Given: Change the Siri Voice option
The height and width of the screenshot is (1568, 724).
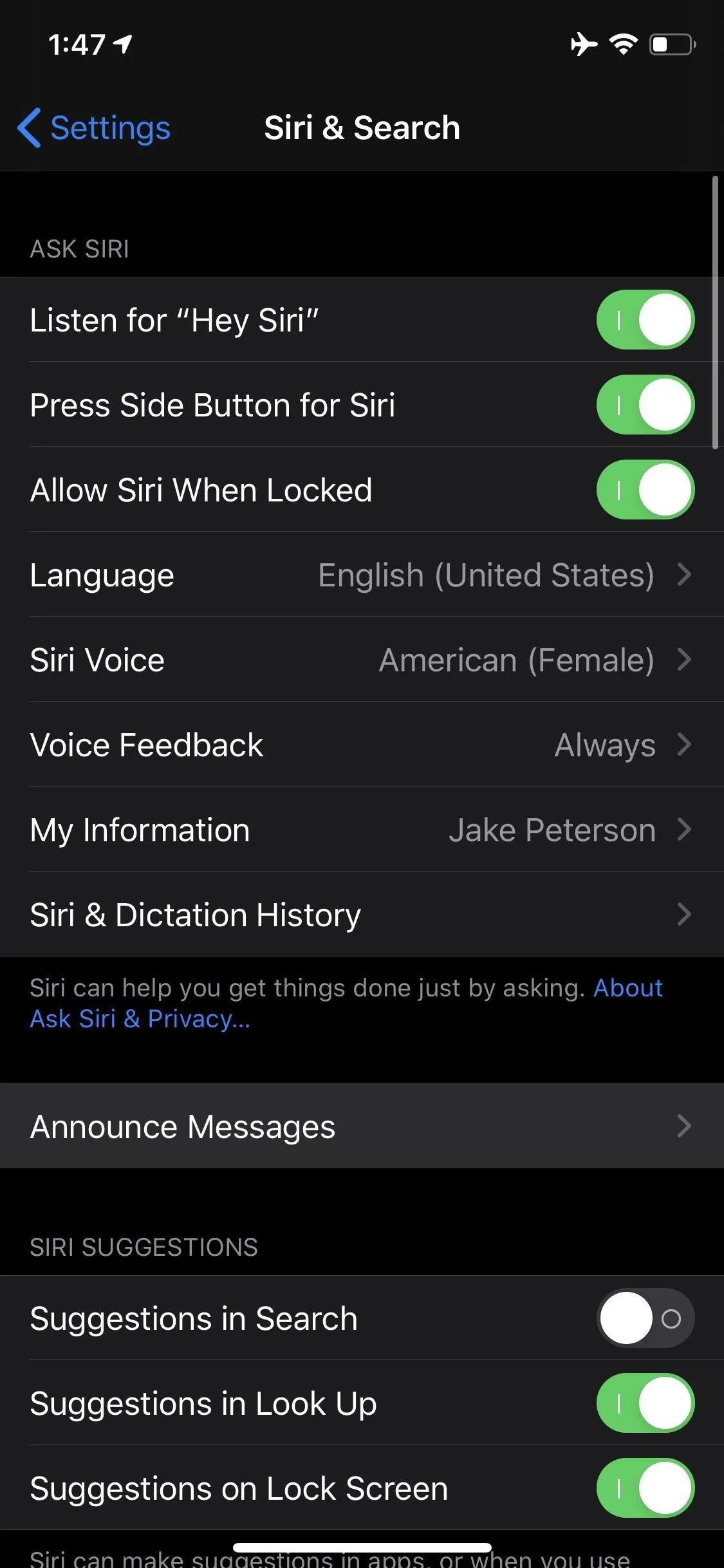Looking at the screenshot, I should 362,660.
